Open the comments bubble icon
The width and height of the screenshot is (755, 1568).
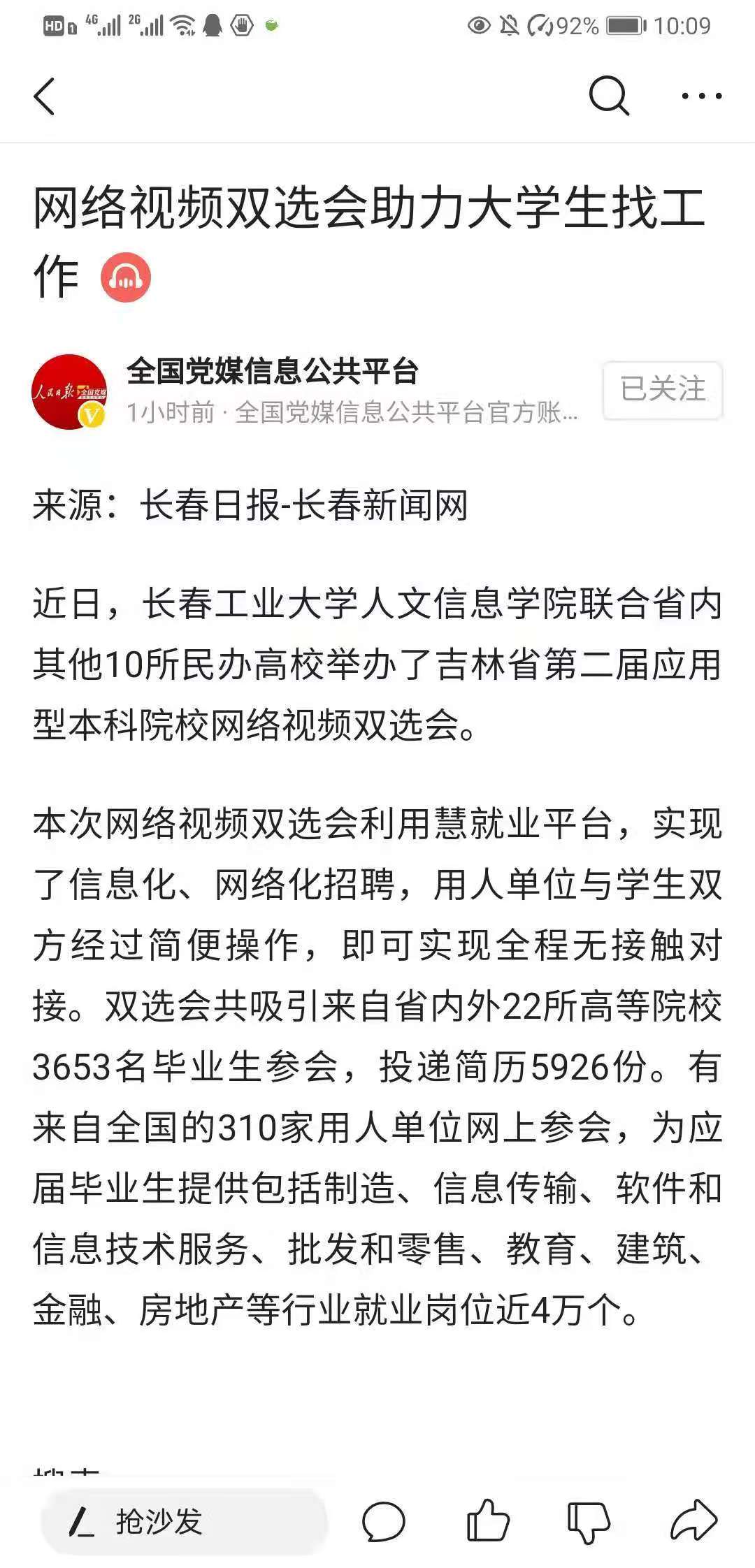click(x=384, y=1520)
